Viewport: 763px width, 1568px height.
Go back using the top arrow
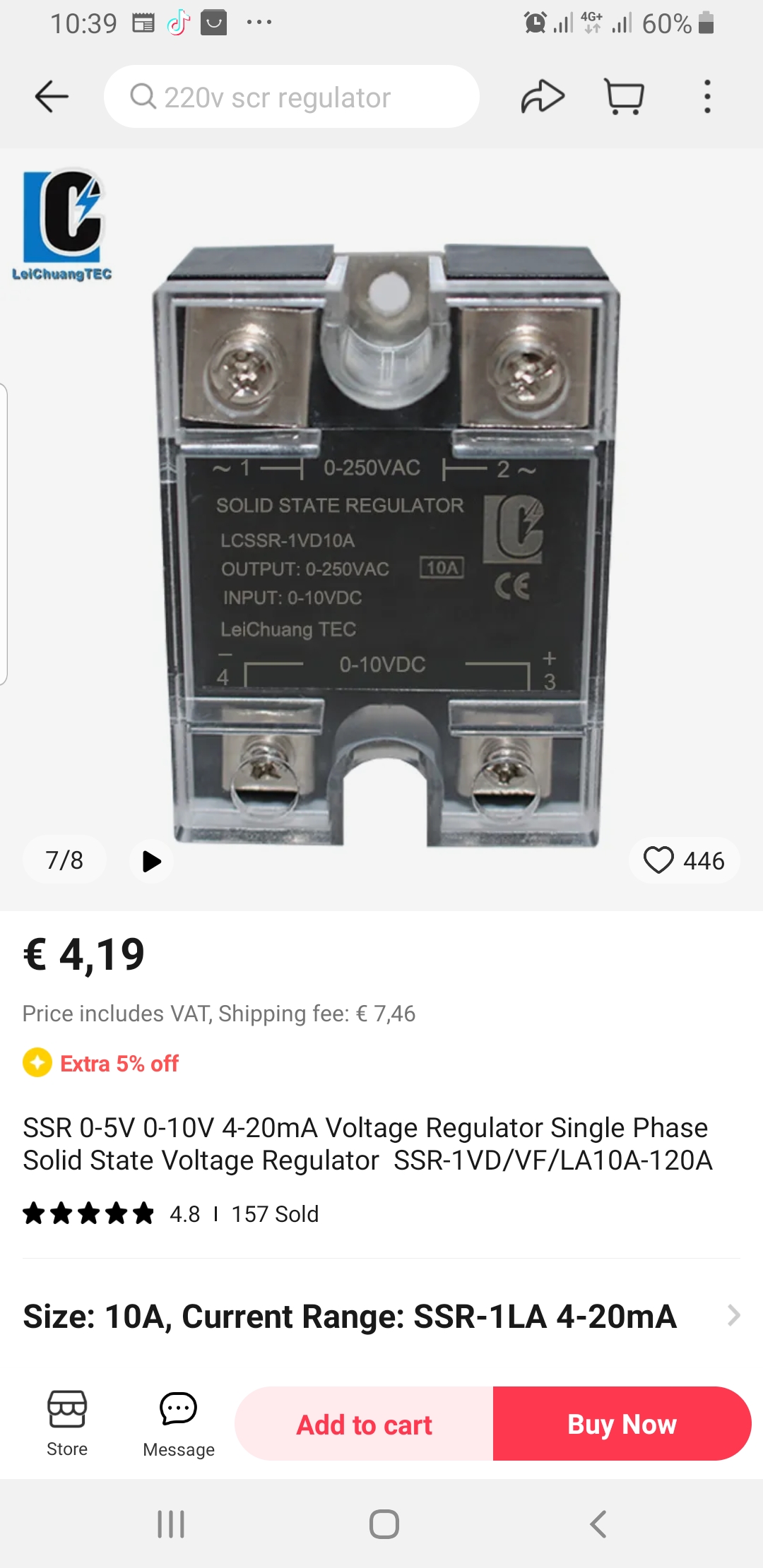click(x=52, y=97)
